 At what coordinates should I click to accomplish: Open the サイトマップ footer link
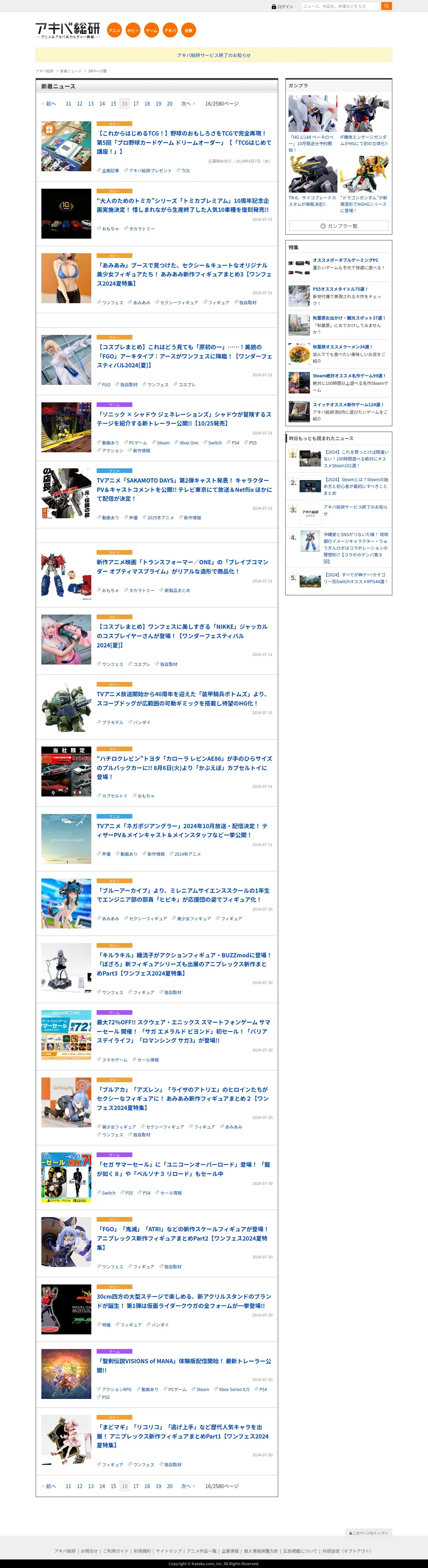coord(168,1551)
